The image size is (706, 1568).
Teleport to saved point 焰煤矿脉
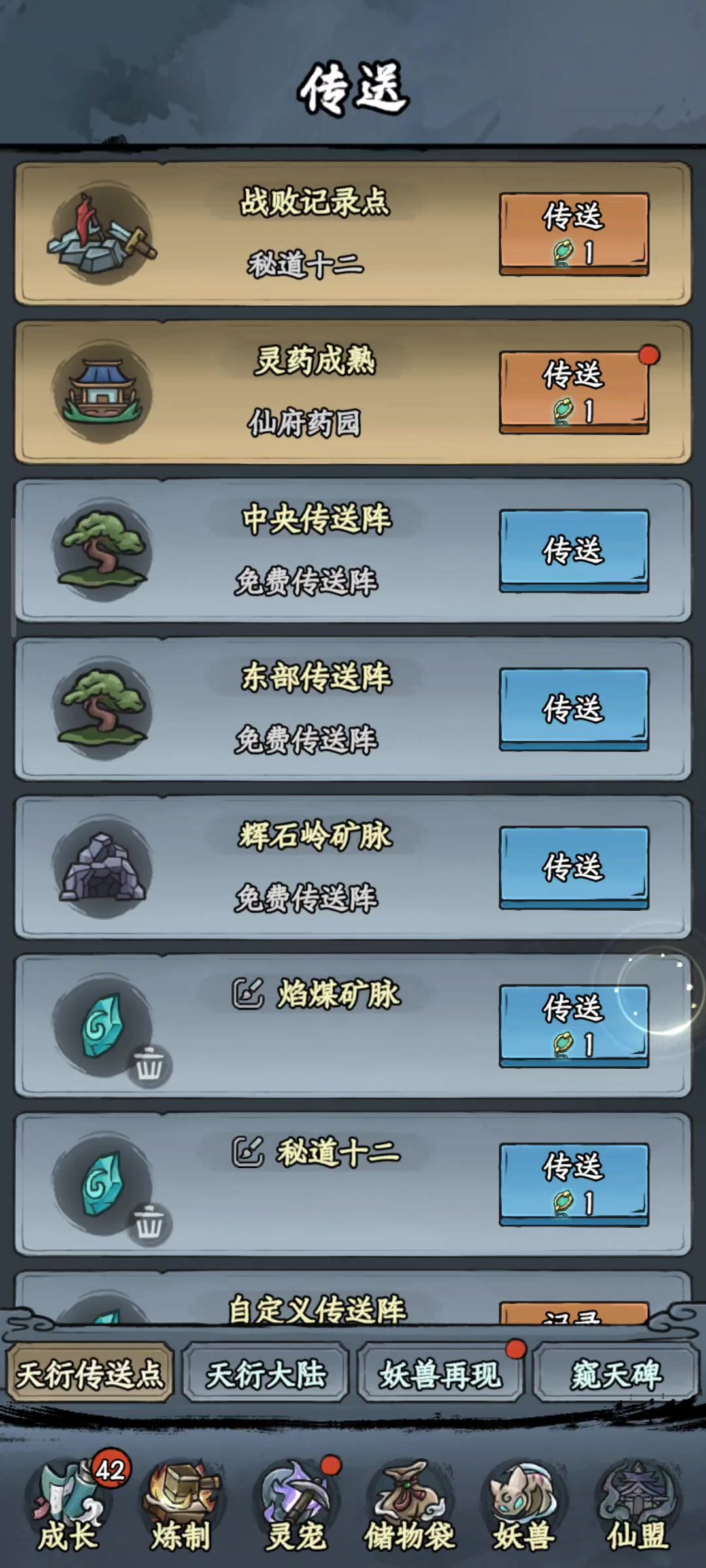[x=574, y=1026]
